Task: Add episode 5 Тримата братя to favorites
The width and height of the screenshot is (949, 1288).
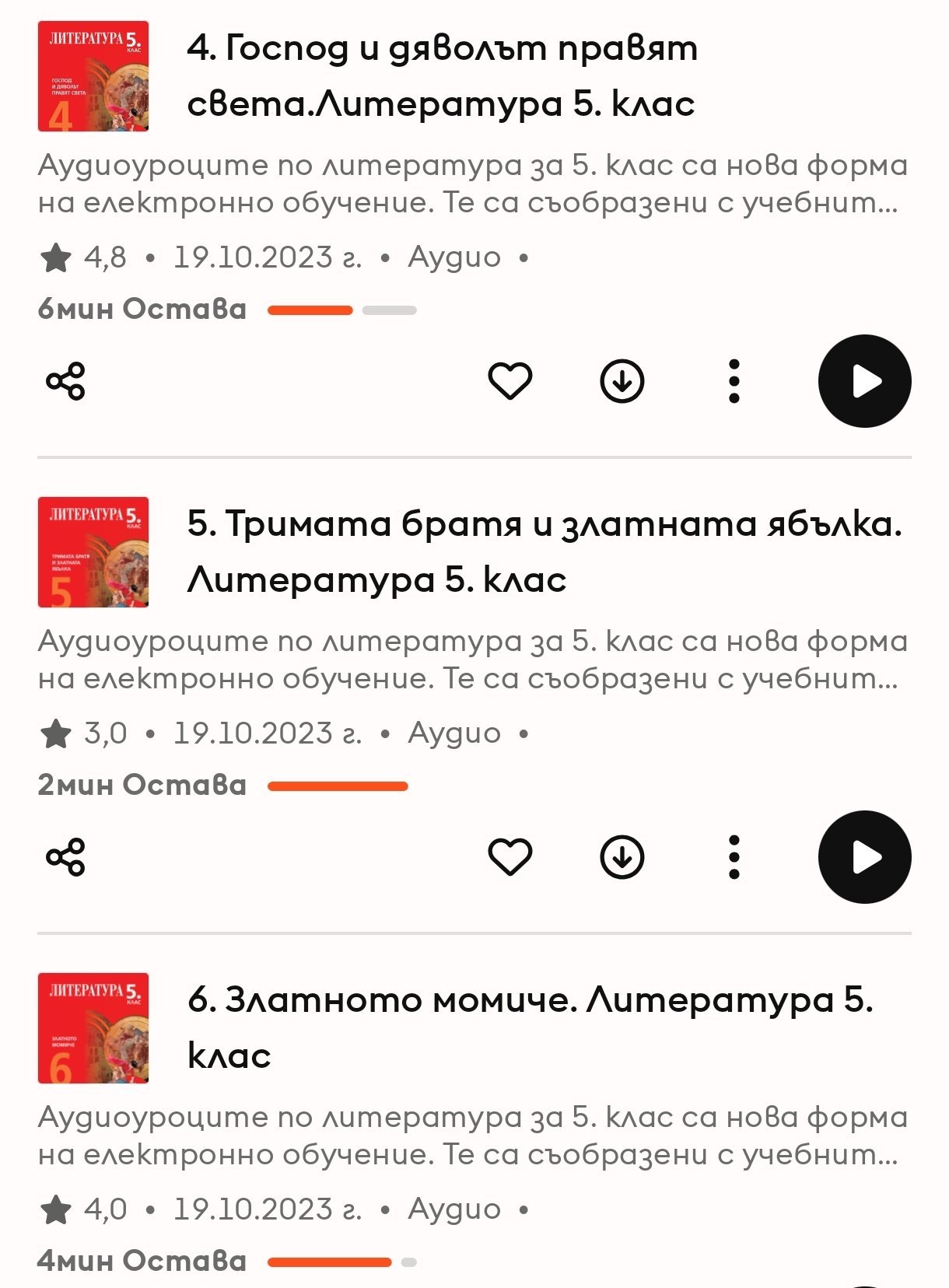Action: [510, 857]
